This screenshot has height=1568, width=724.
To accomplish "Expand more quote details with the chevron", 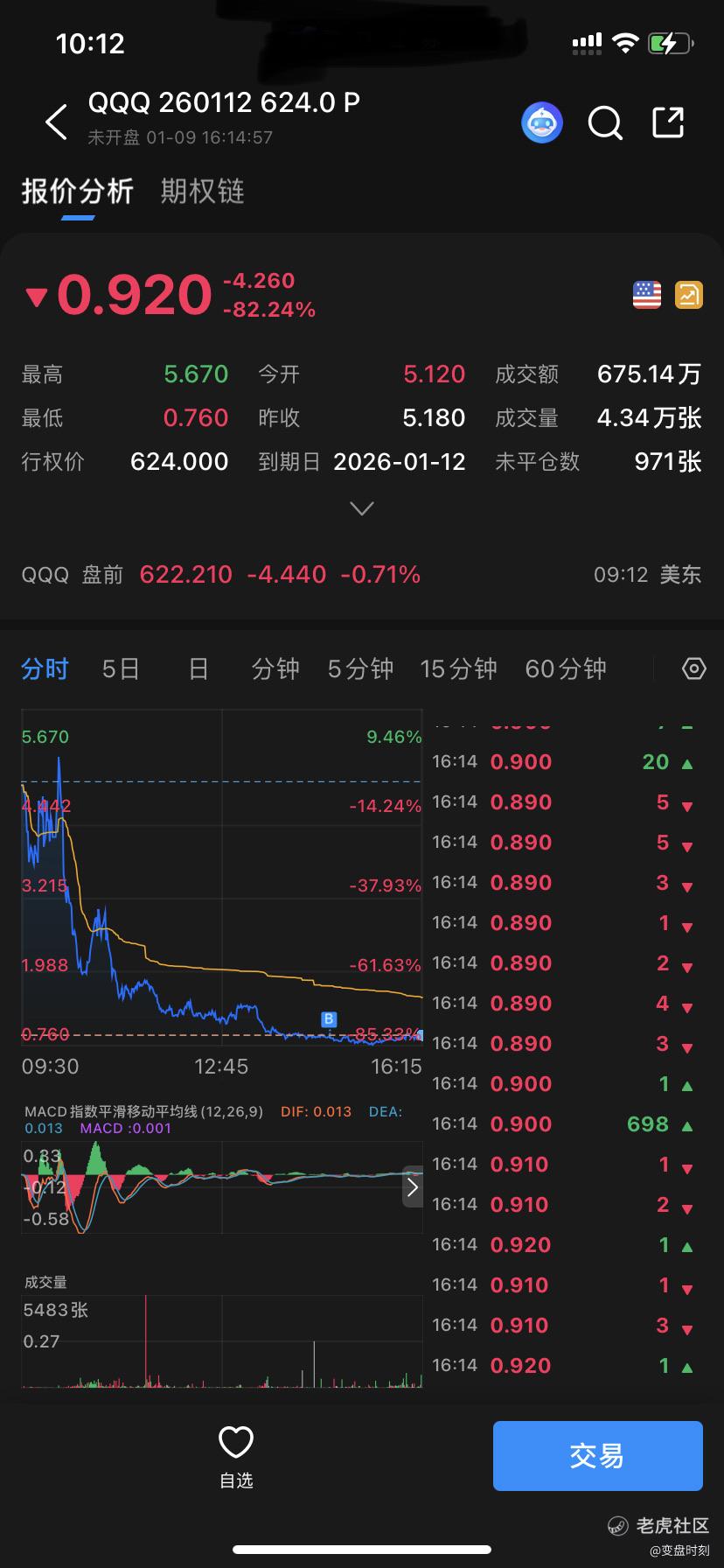I will point(361,508).
